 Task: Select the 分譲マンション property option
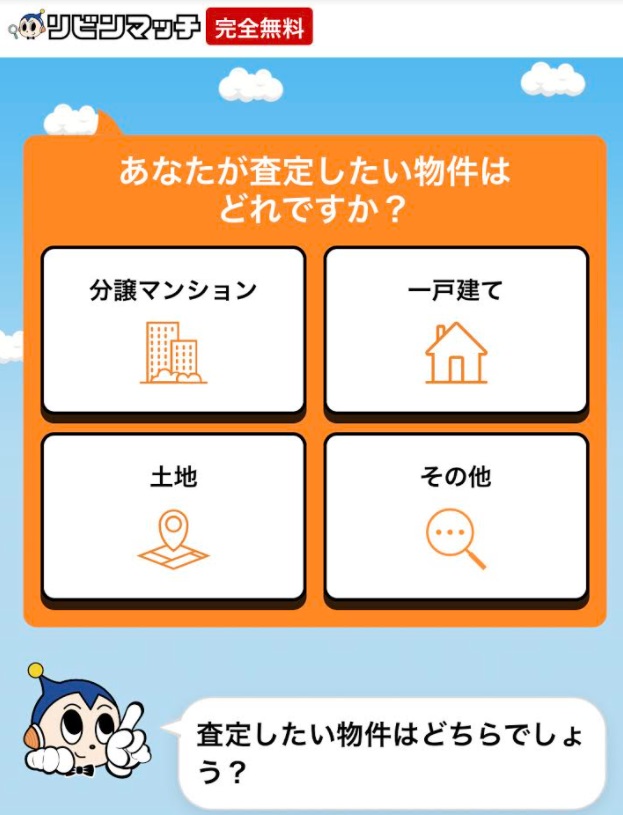coord(173,330)
